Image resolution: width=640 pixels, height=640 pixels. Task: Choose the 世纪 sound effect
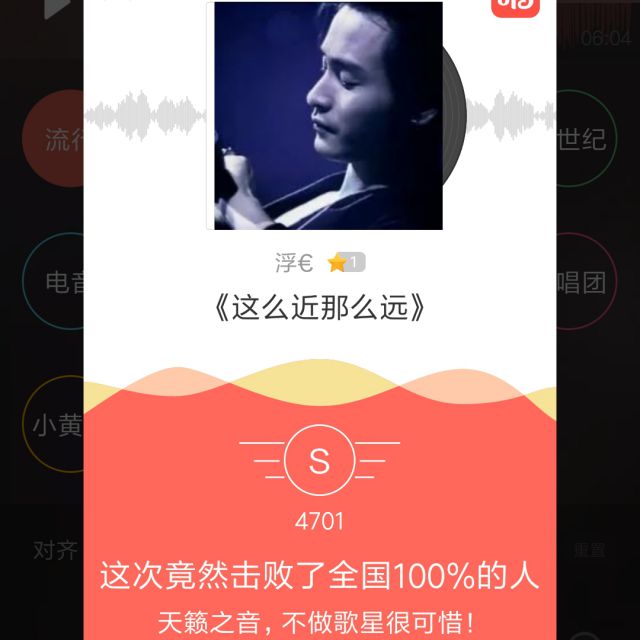(x=583, y=140)
